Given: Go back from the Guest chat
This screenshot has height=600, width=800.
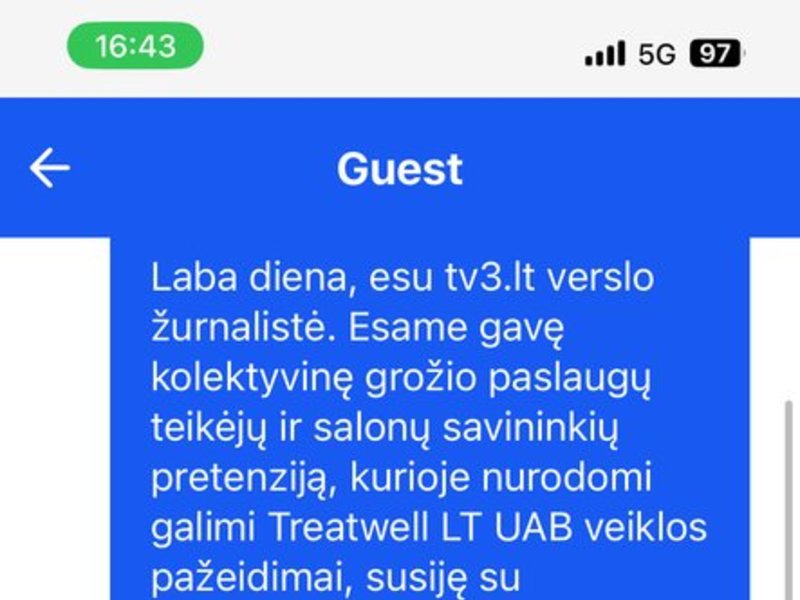Looking at the screenshot, I should (49, 168).
